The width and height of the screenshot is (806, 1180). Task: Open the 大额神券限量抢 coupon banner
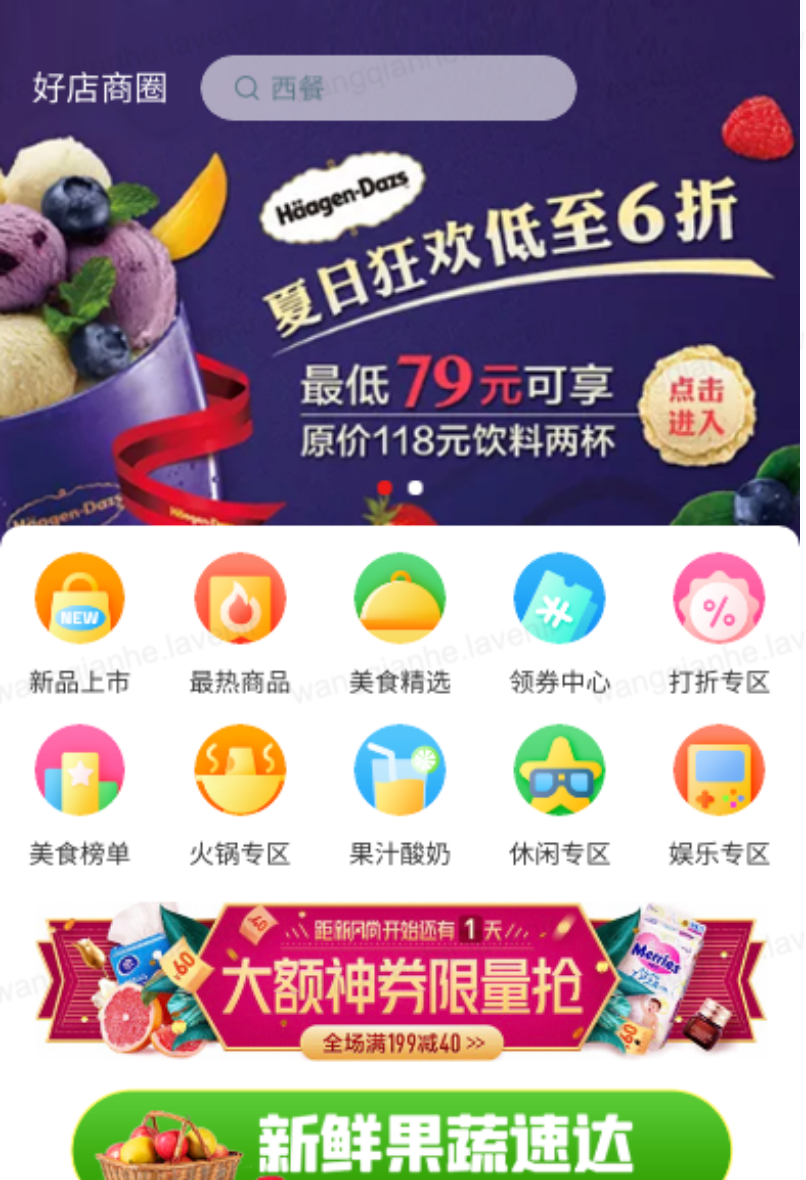tap(400, 975)
